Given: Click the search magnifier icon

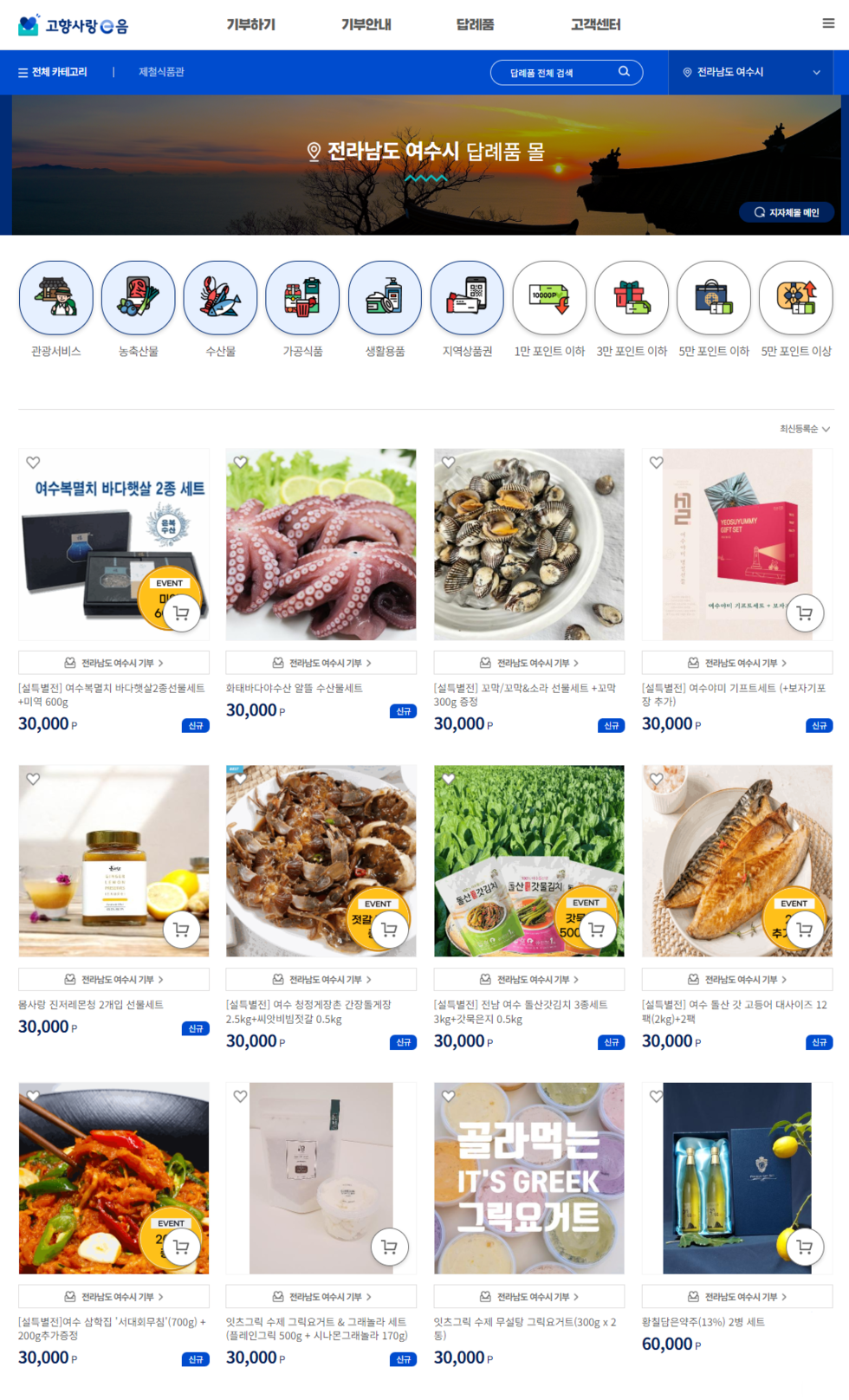Looking at the screenshot, I should pyautogui.click(x=624, y=72).
